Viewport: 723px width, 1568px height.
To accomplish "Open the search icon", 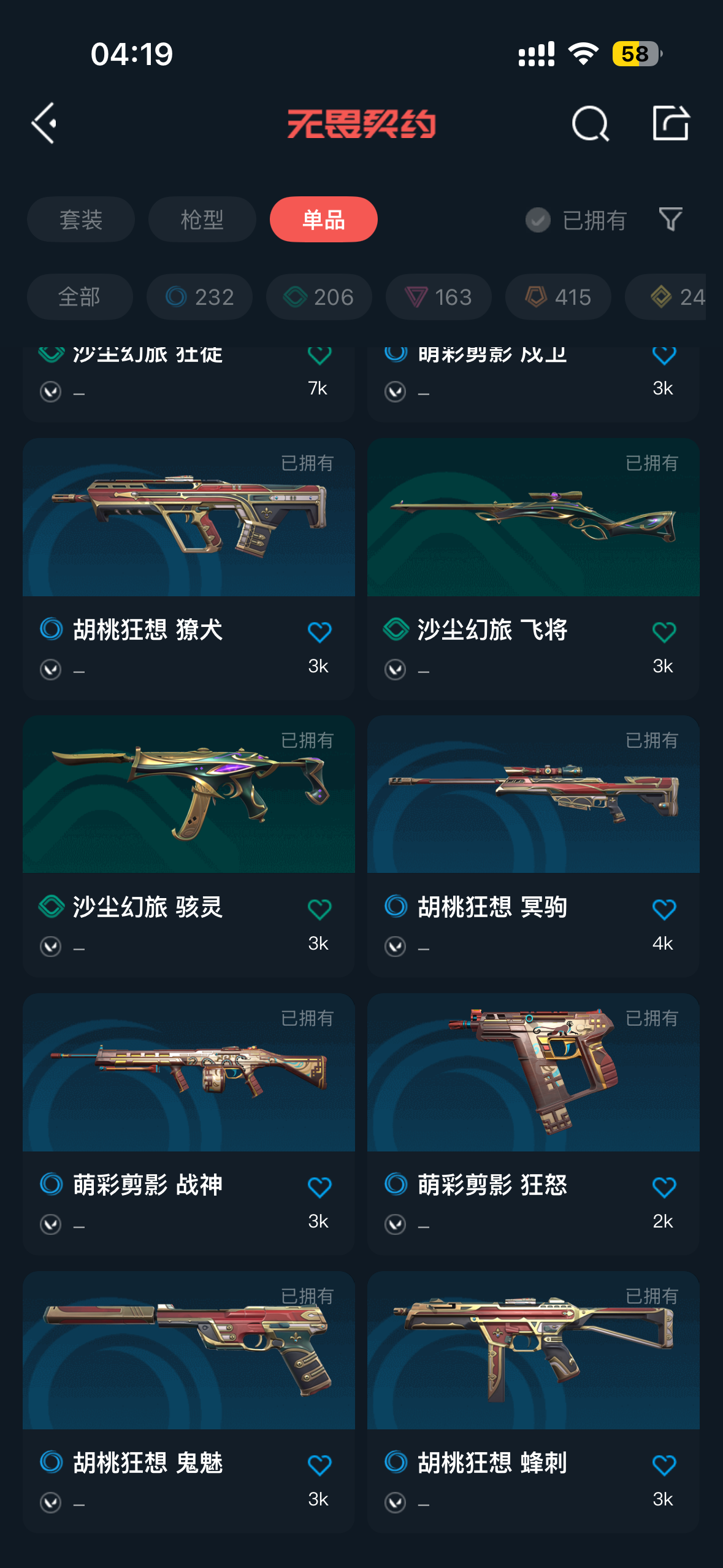I will coord(590,124).
